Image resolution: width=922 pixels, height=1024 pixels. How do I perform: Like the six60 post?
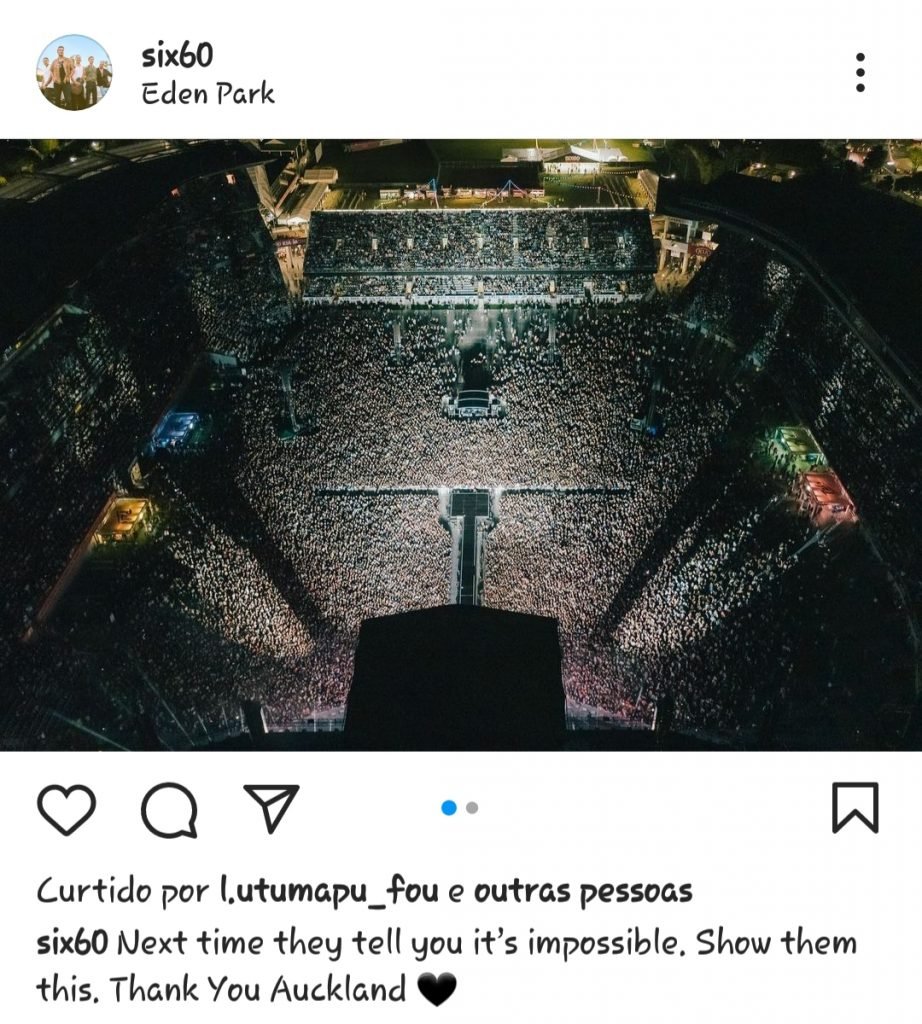tap(66, 809)
